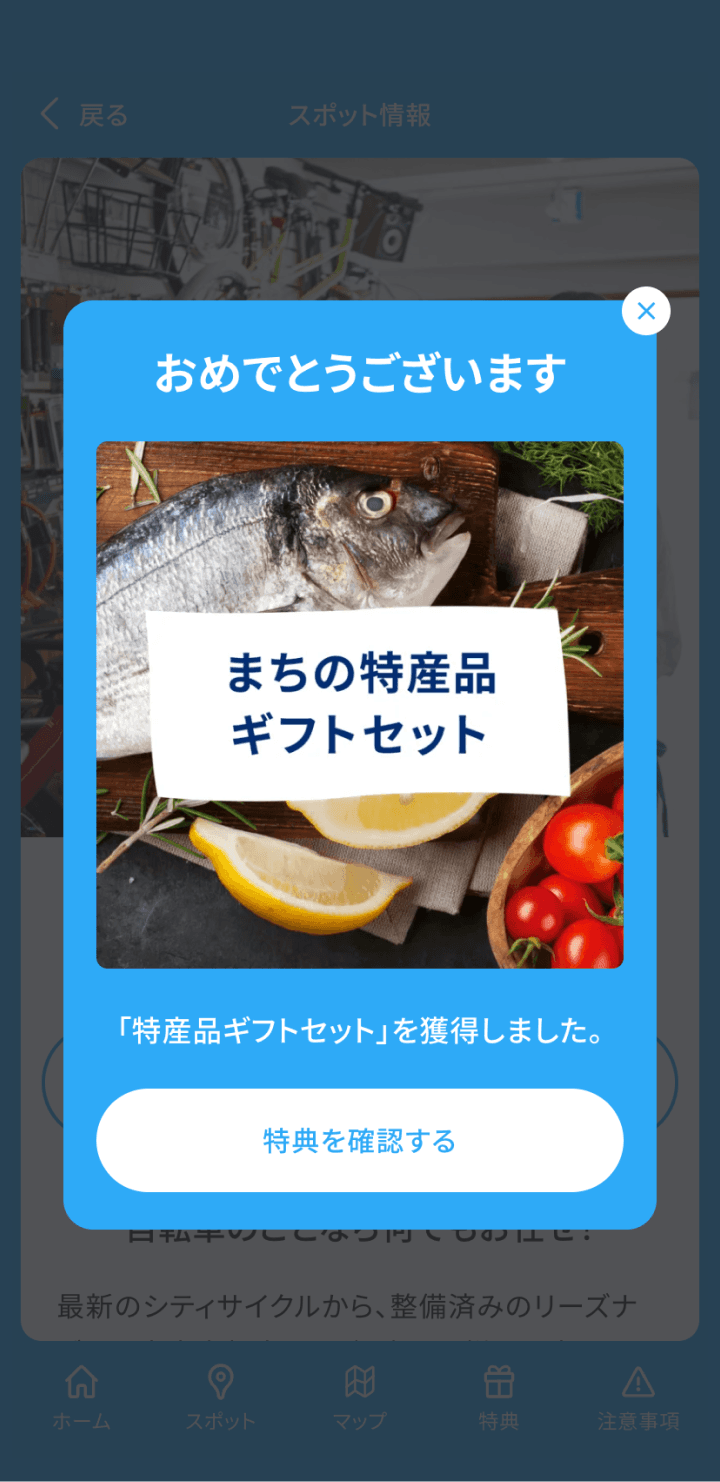Dismiss the popup with the X icon
The image size is (720, 1482).
coord(646,310)
